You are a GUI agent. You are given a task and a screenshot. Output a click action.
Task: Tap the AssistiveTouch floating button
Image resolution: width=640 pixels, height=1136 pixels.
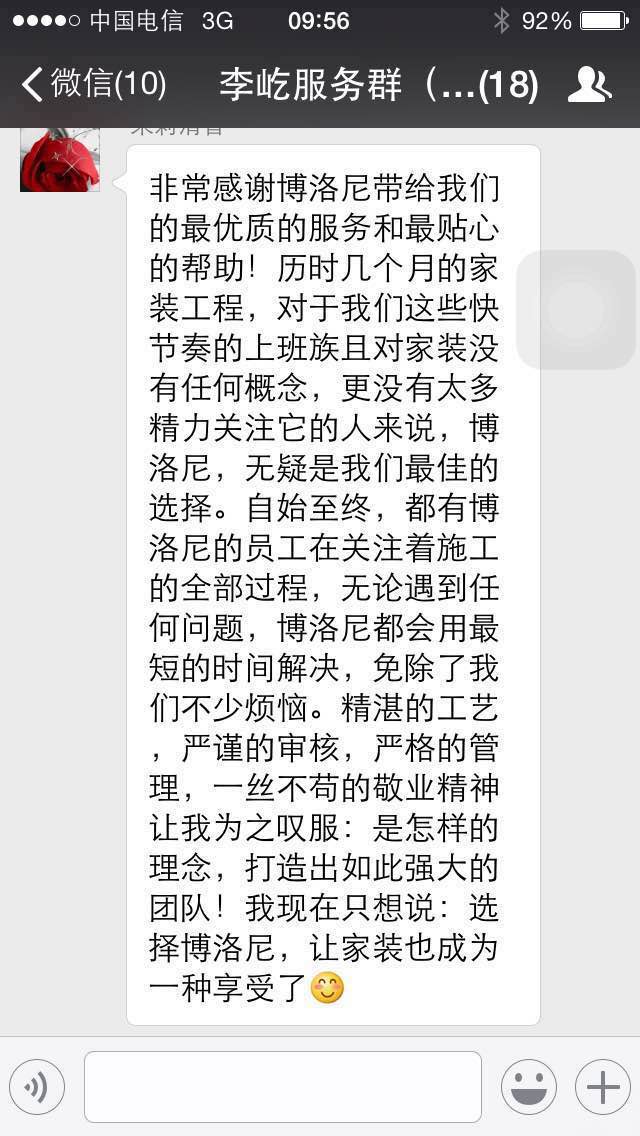coord(576,310)
